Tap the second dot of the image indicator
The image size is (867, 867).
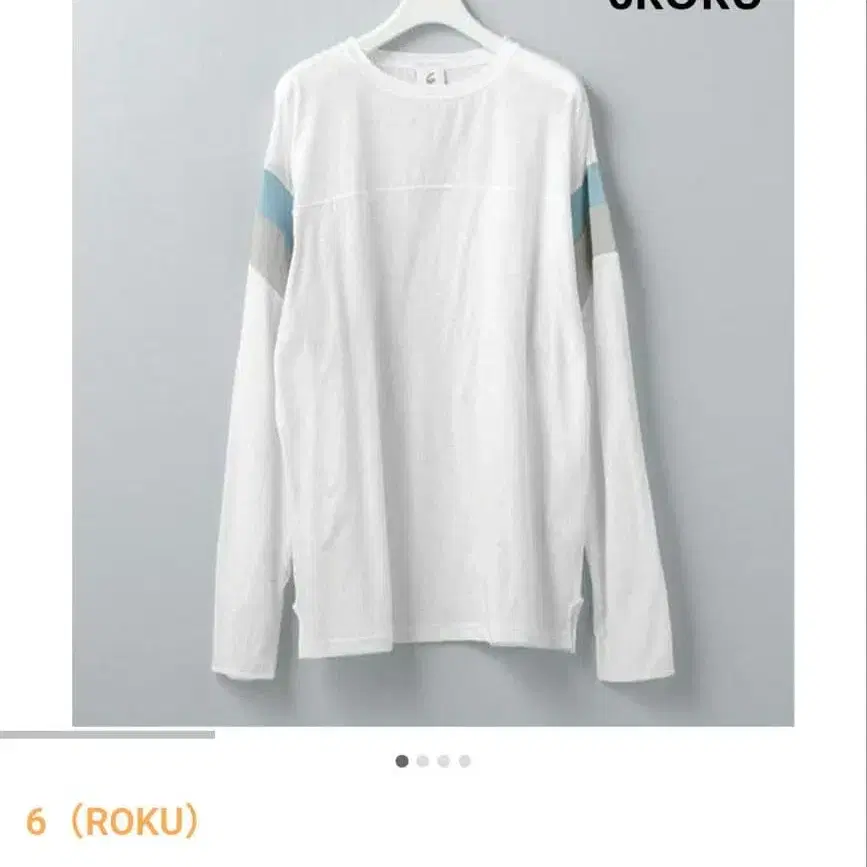[423, 761]
